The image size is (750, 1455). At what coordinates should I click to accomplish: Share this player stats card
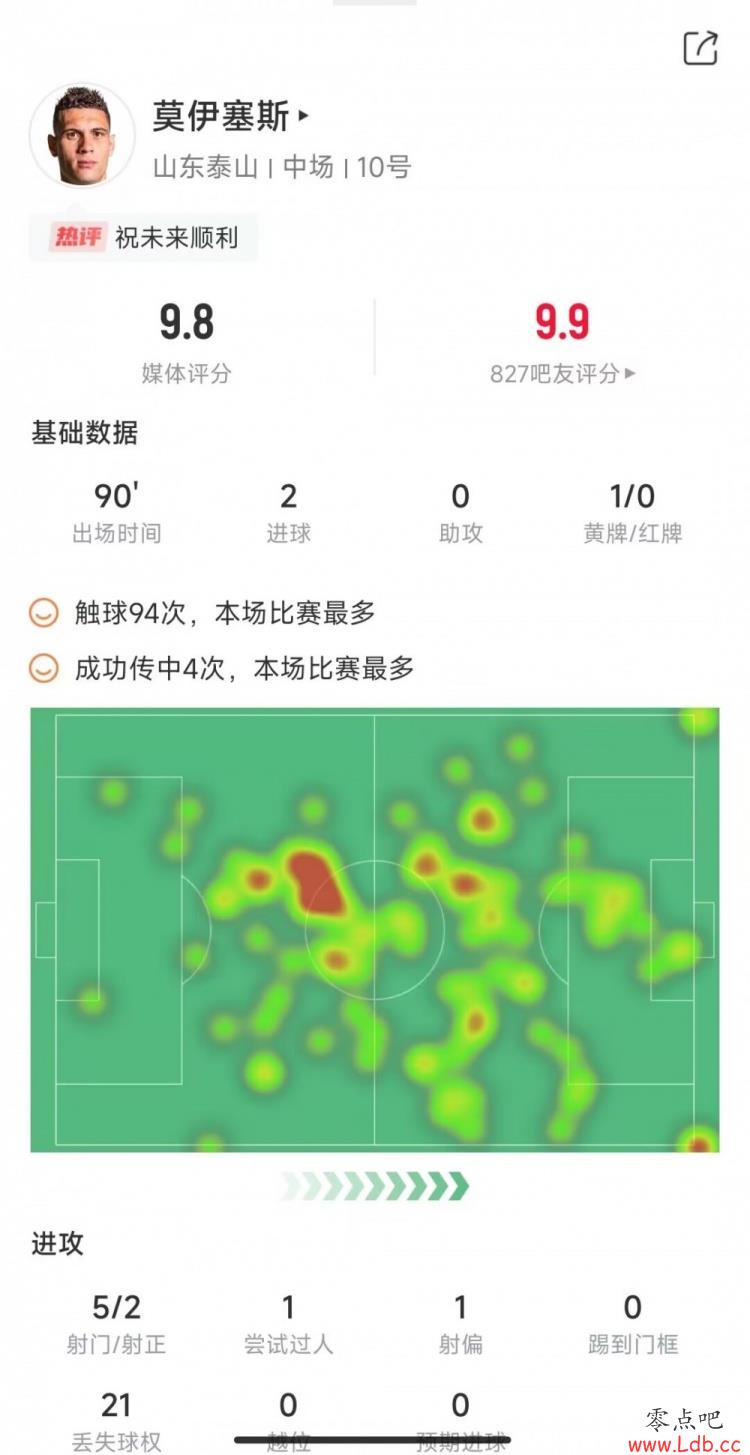click(700, 48)
